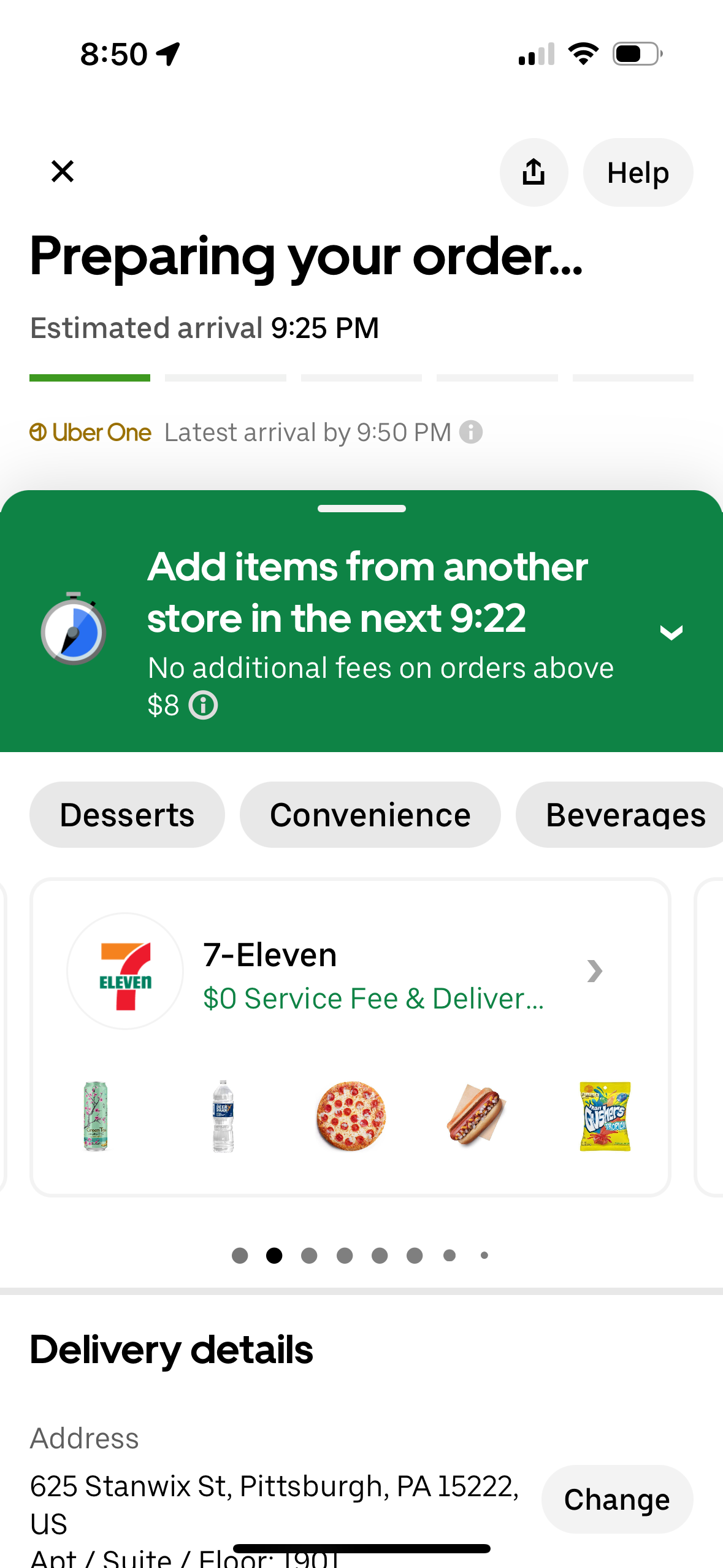
Task: View the pepperoni pizza item
Action: pyautogui.click(x=351, y=1116)
